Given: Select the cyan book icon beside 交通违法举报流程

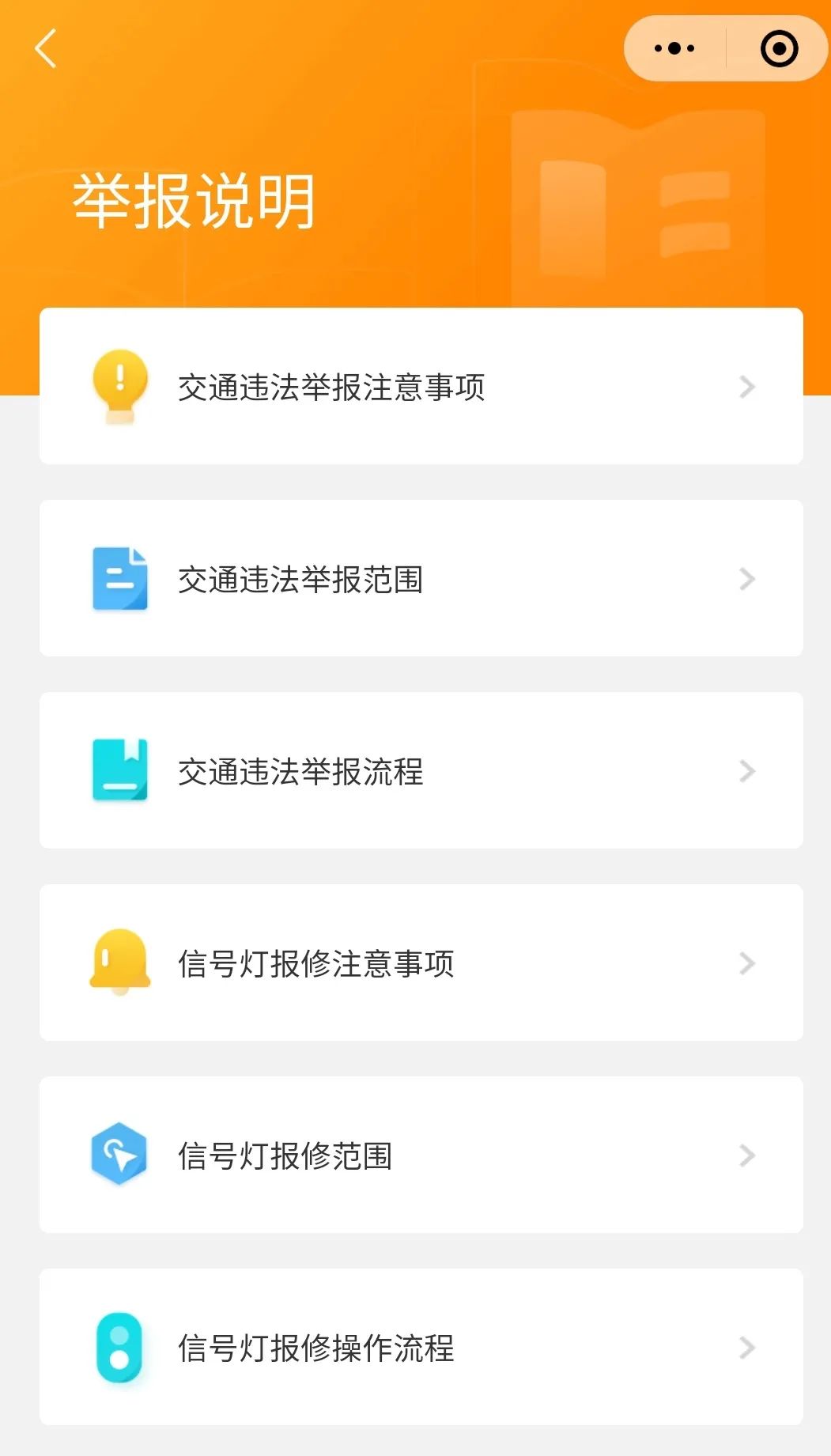Looking at the screenshot, I should click(120, 770).
